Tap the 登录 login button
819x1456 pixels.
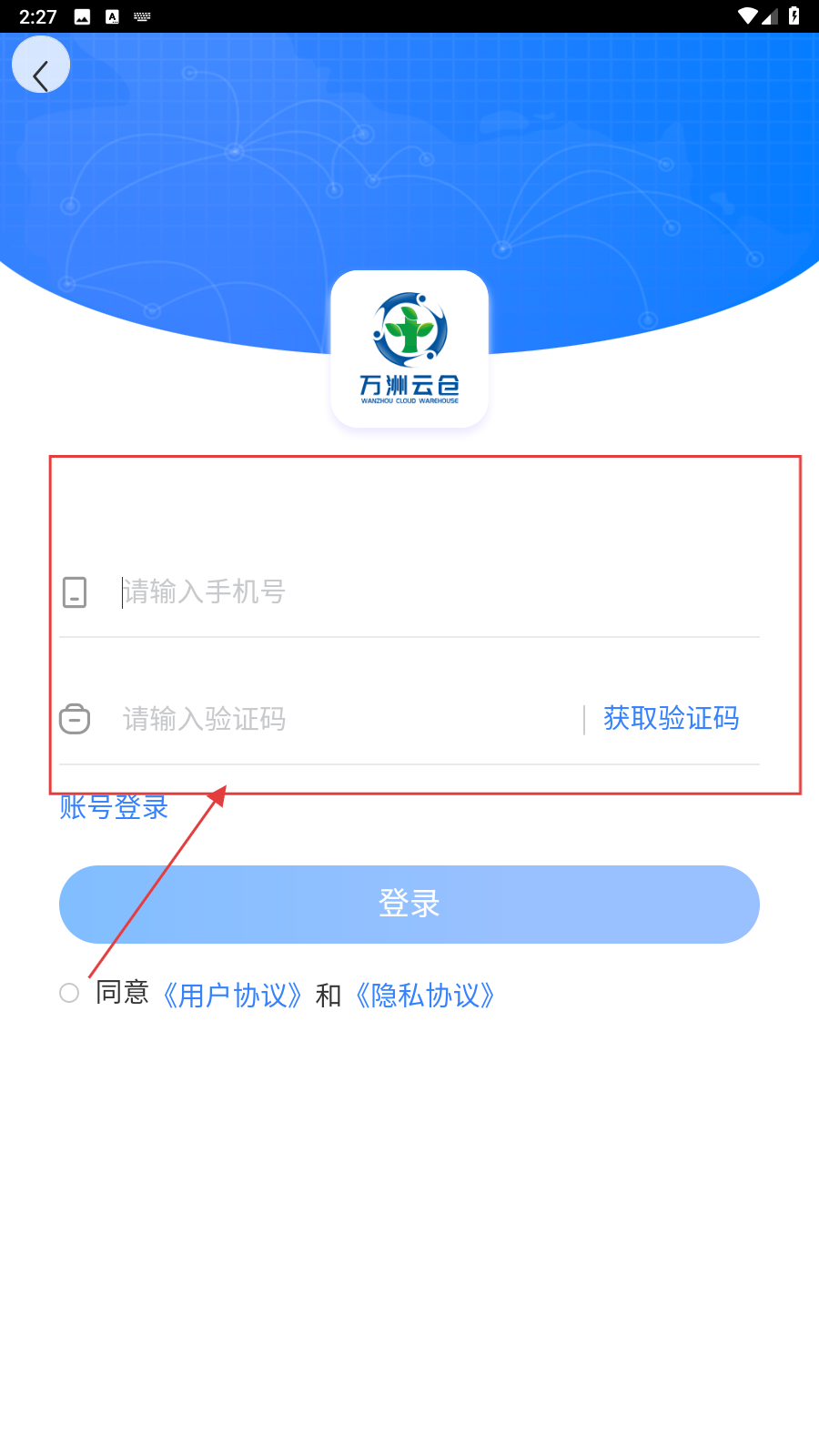click(x=409, y=905)
